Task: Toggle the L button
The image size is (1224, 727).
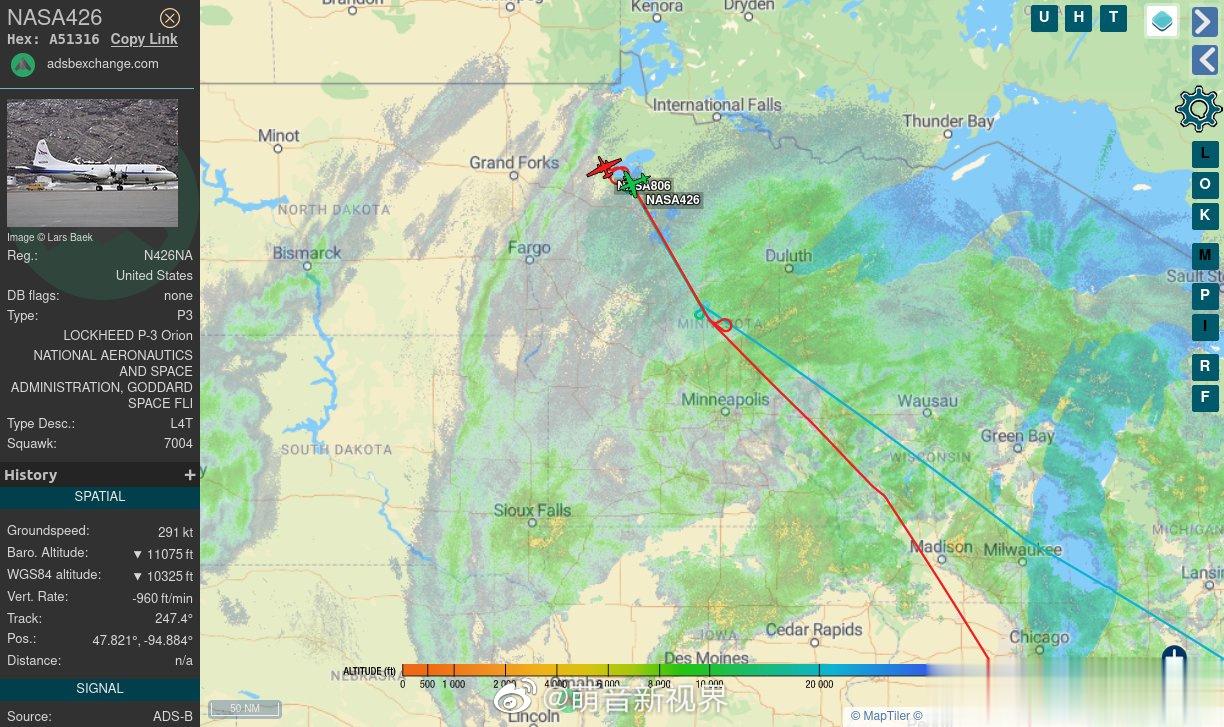Action: (1205, 154)
